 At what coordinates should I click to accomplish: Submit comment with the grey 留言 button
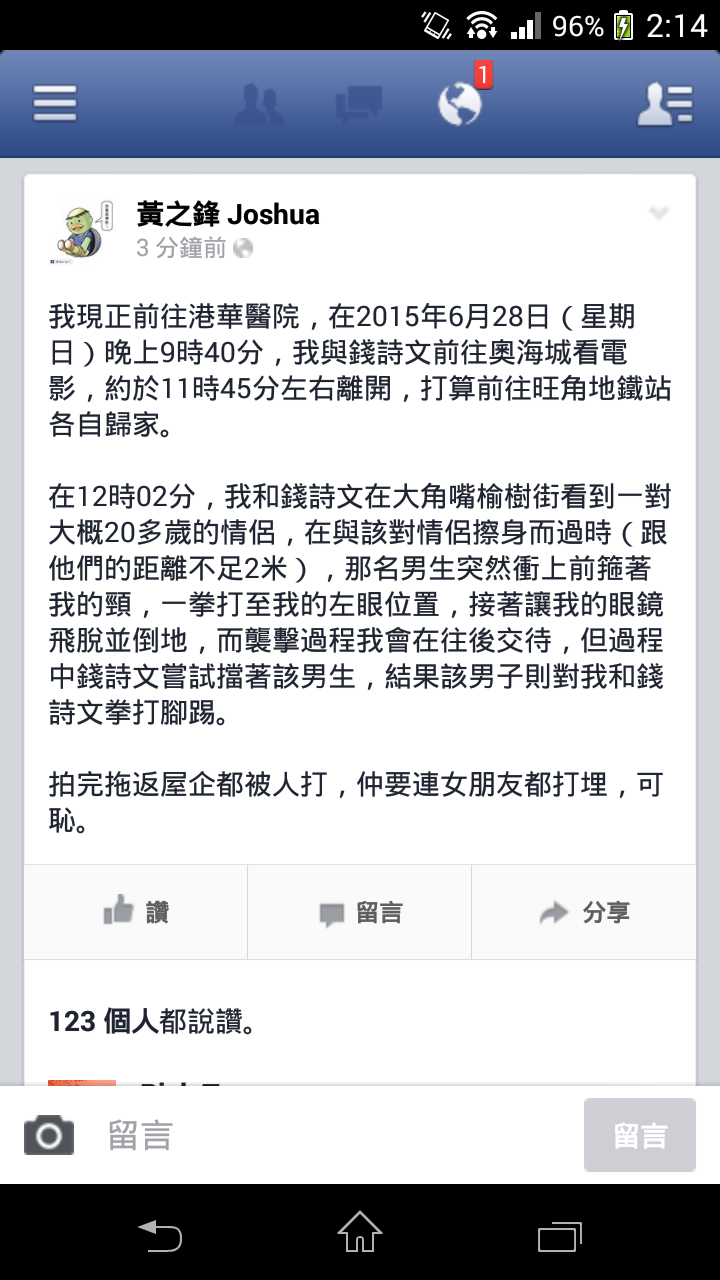pos(639,1135)
